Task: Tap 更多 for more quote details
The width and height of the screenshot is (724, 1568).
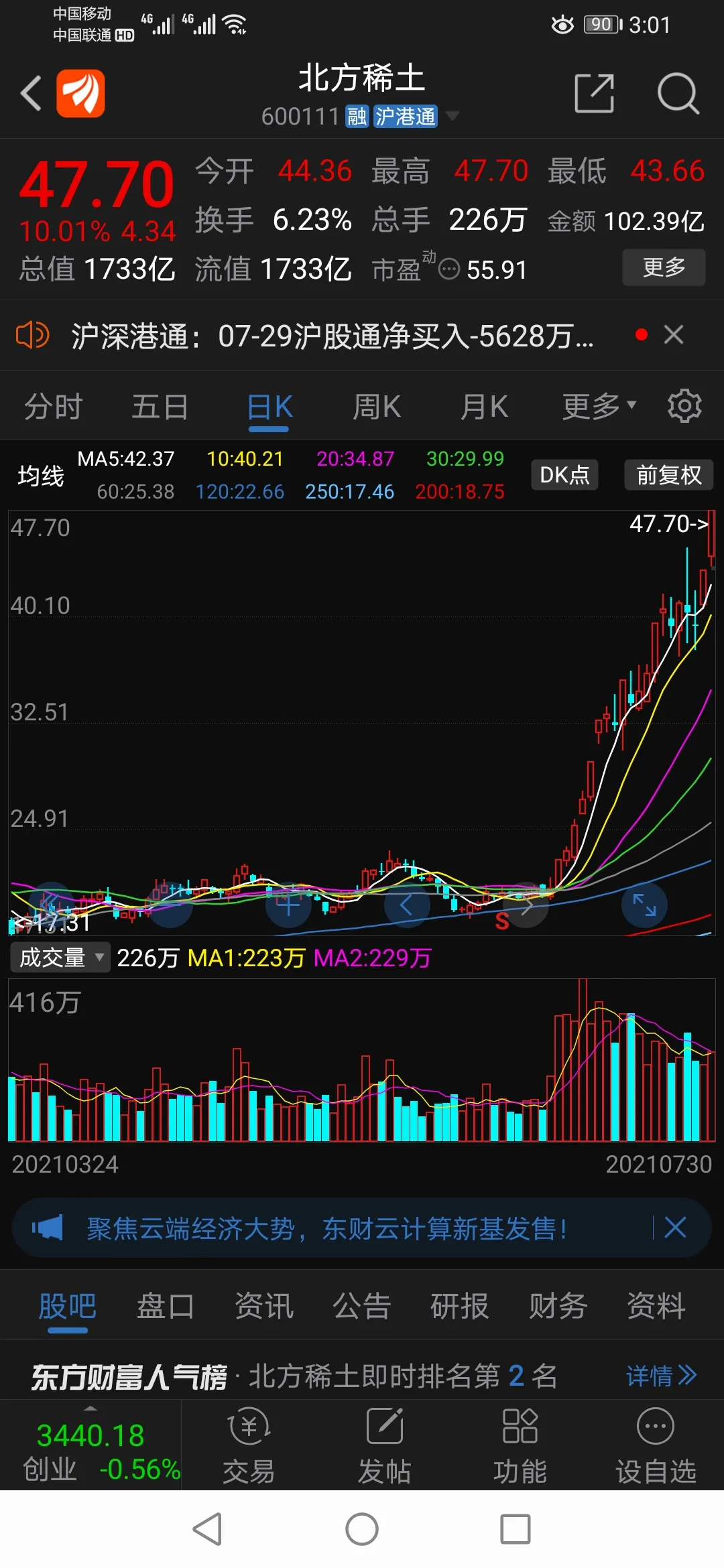Action: coord(663,267)
